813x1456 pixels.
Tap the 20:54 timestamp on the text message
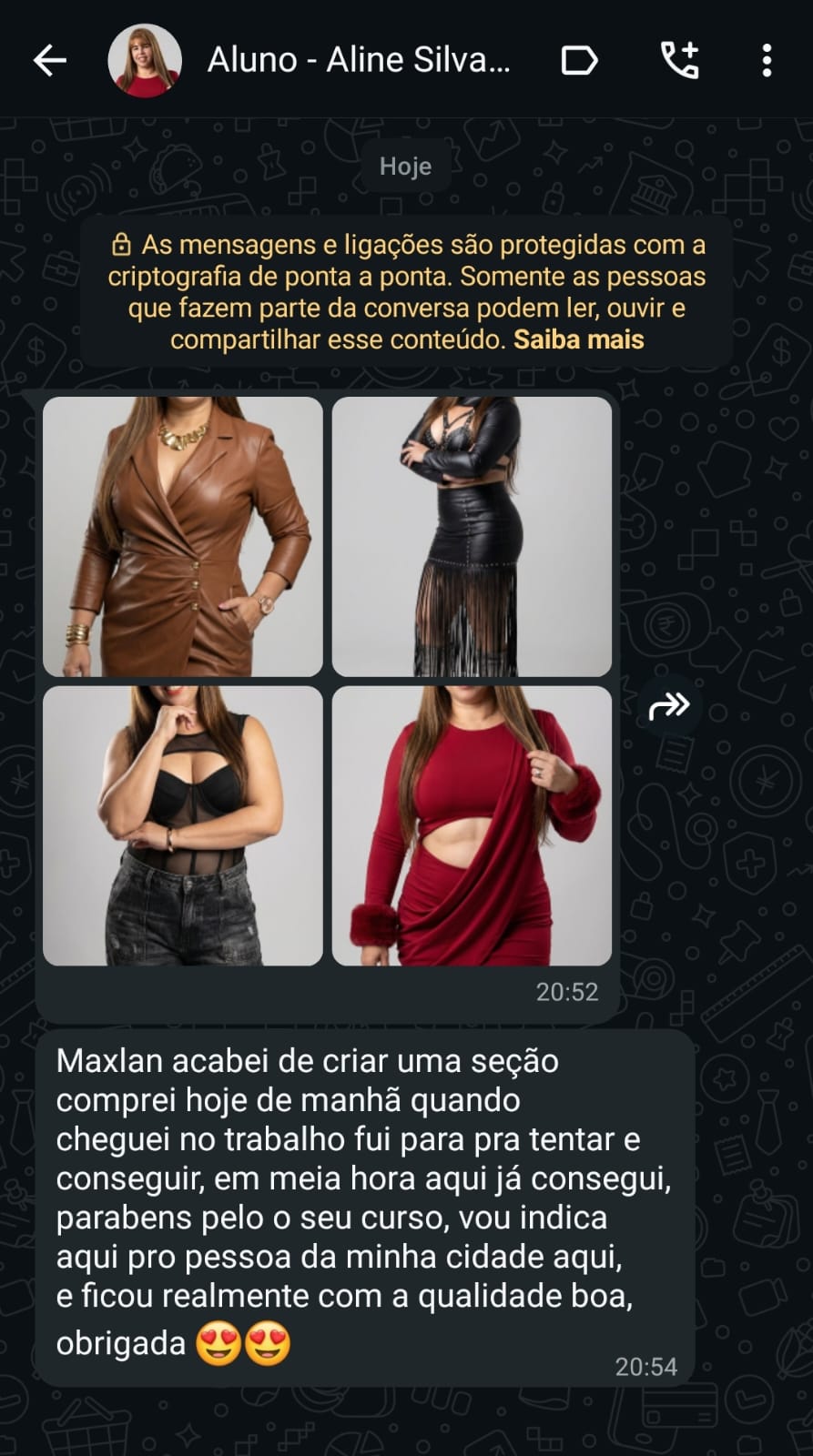[x=645, y=1365]
